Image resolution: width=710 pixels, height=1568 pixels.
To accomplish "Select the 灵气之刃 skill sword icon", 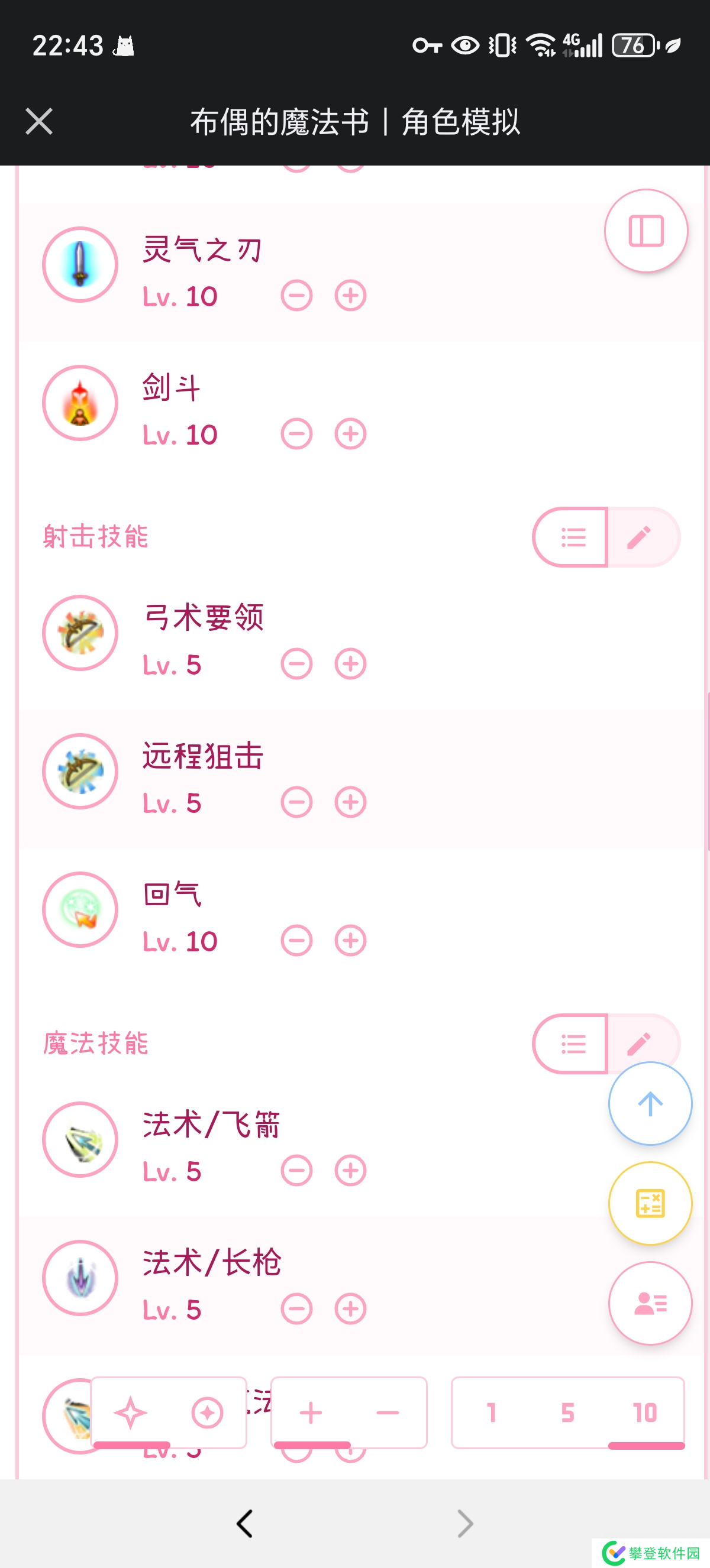I will tap(80, 265).
